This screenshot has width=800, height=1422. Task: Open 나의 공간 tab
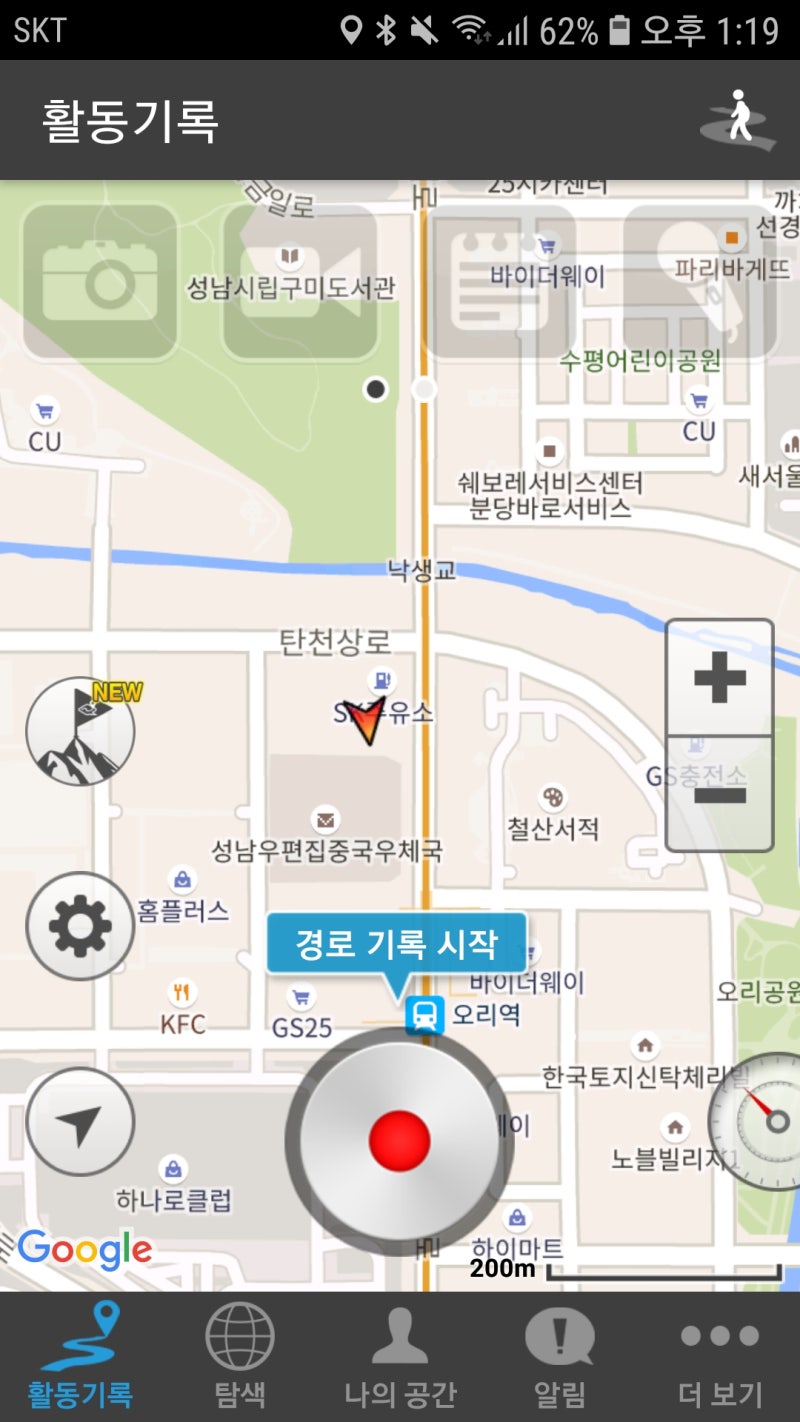400,1355
